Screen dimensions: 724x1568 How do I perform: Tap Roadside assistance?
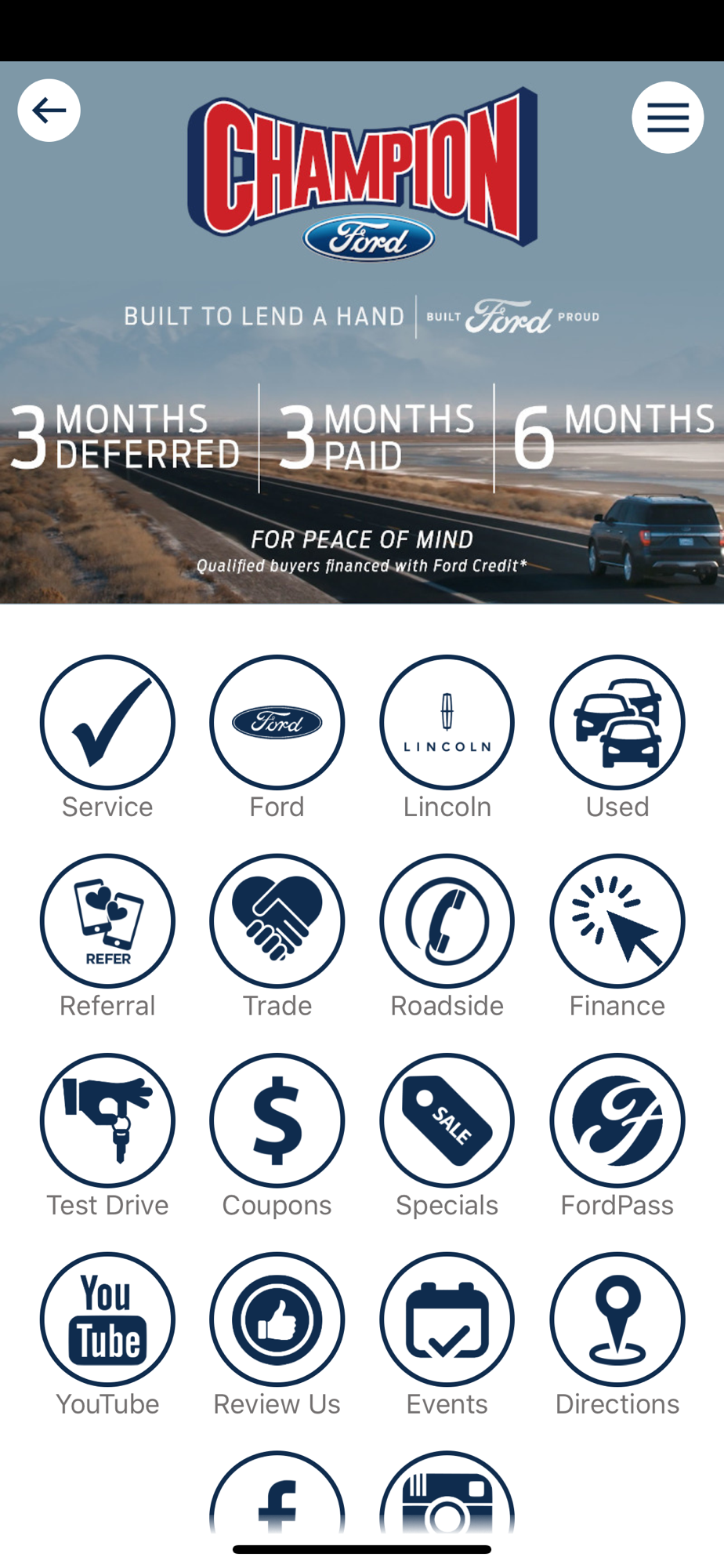447,921
